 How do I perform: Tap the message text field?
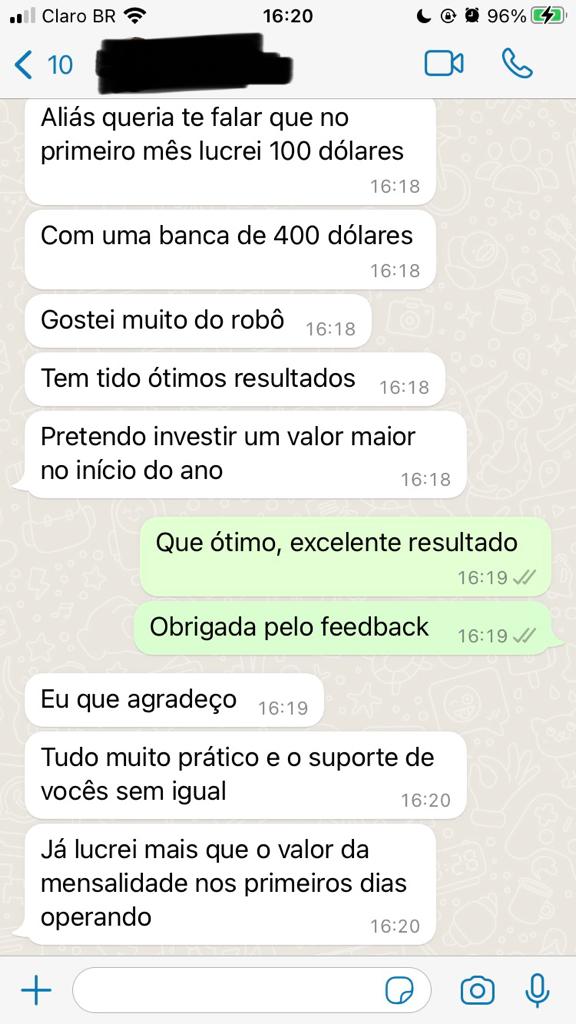pos(251,991)
